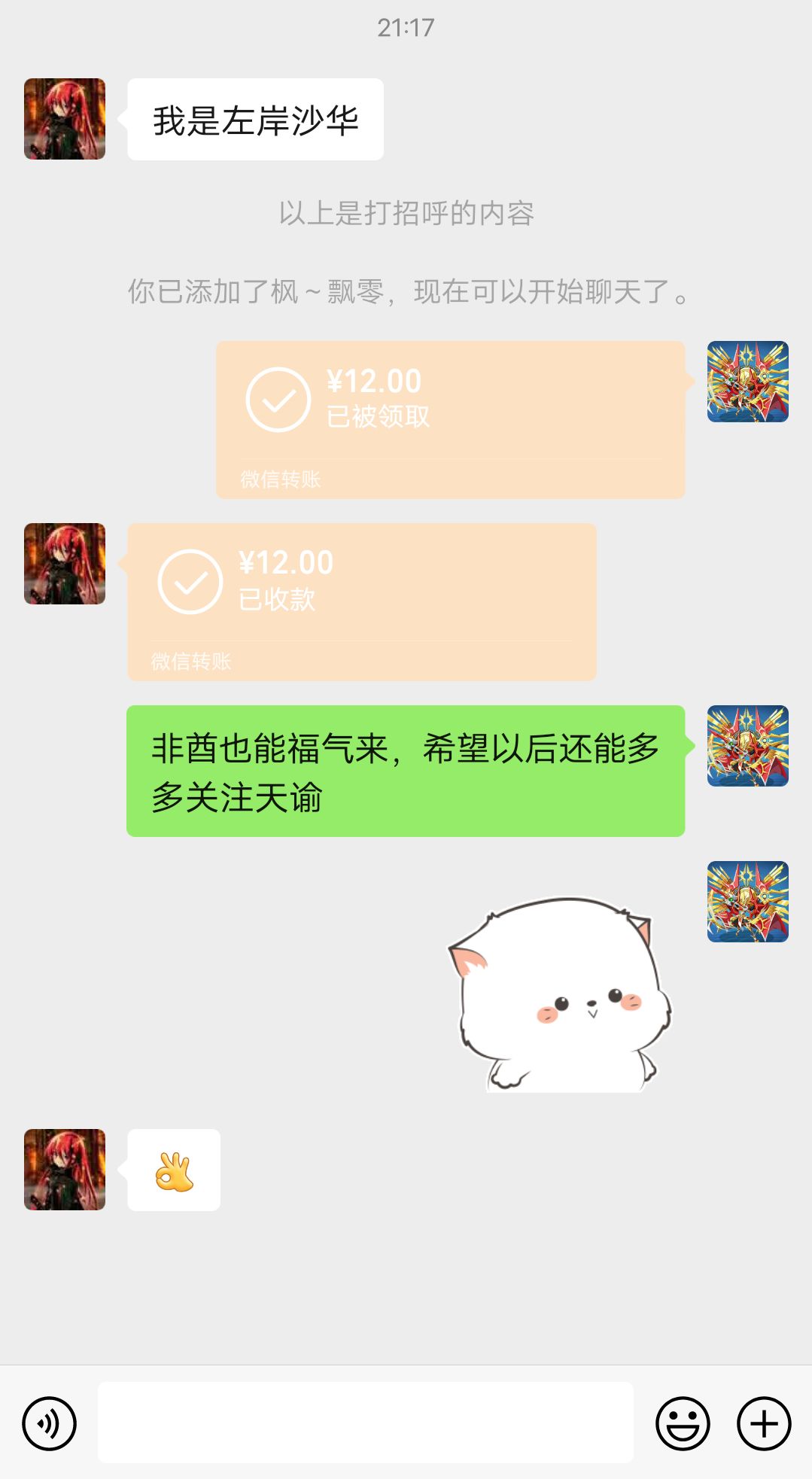Viewport: 812px width, 1479px height.
Task: Tap the greeting message 我是左岸沙华
Action: click(256, 118)
